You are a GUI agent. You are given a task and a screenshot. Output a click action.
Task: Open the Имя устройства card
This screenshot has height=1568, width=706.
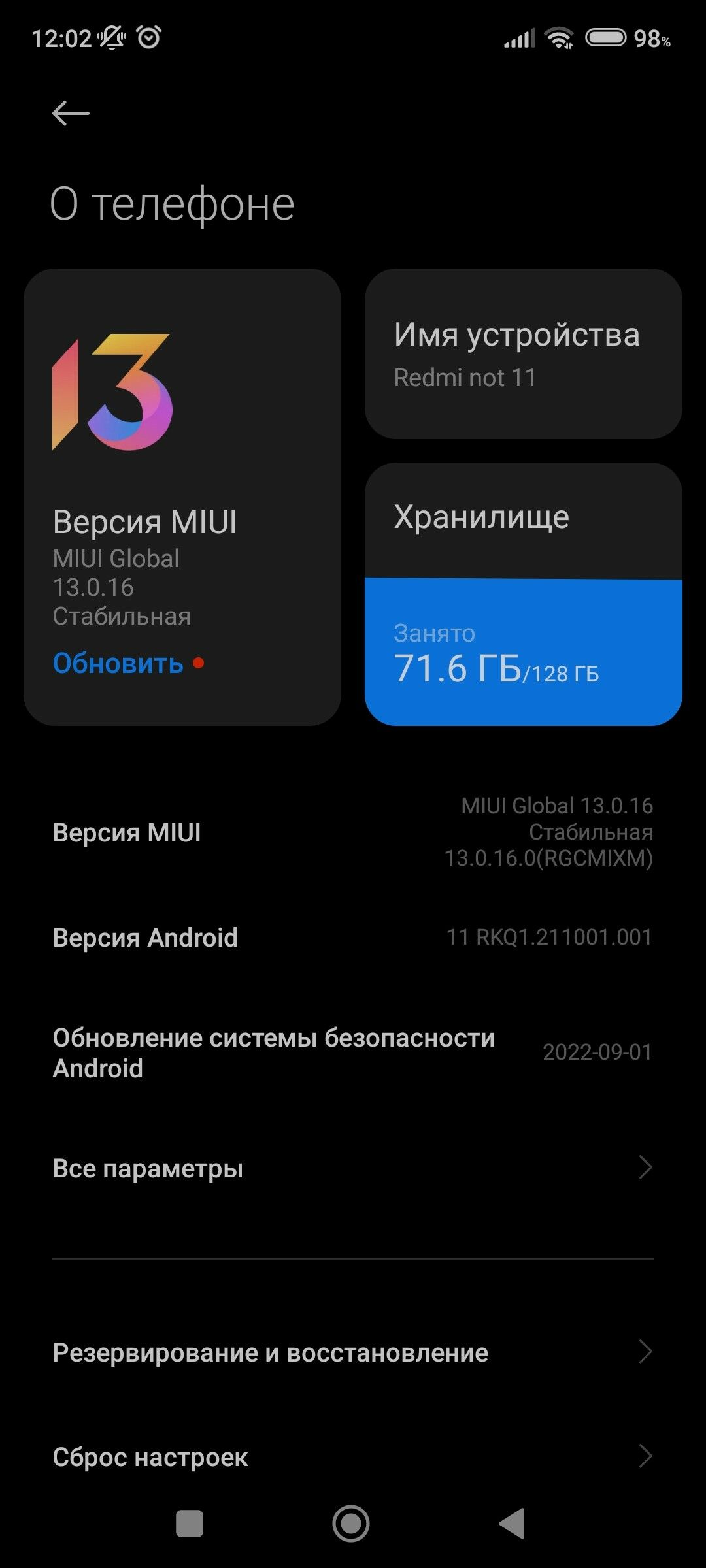523,353
